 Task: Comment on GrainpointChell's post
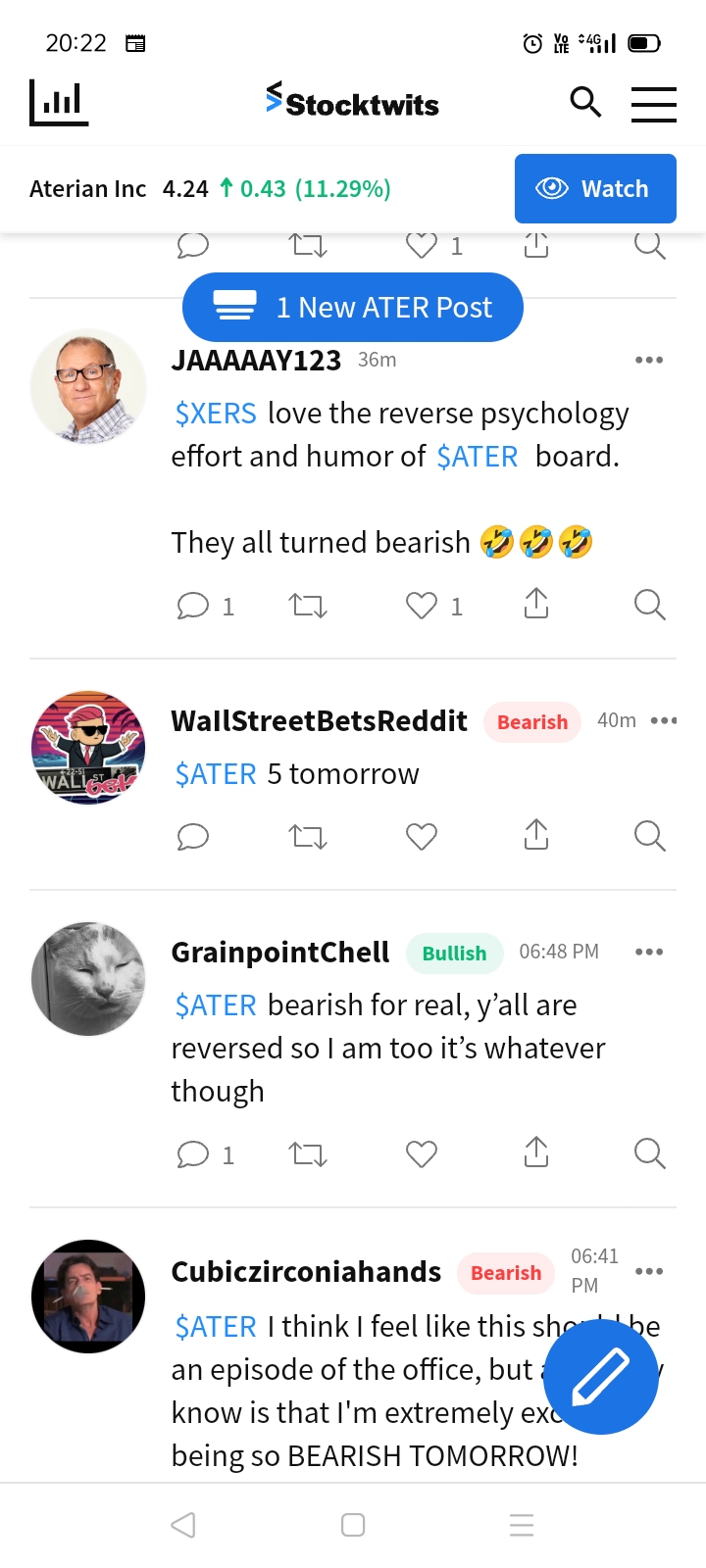click(x=193, y=1154)
